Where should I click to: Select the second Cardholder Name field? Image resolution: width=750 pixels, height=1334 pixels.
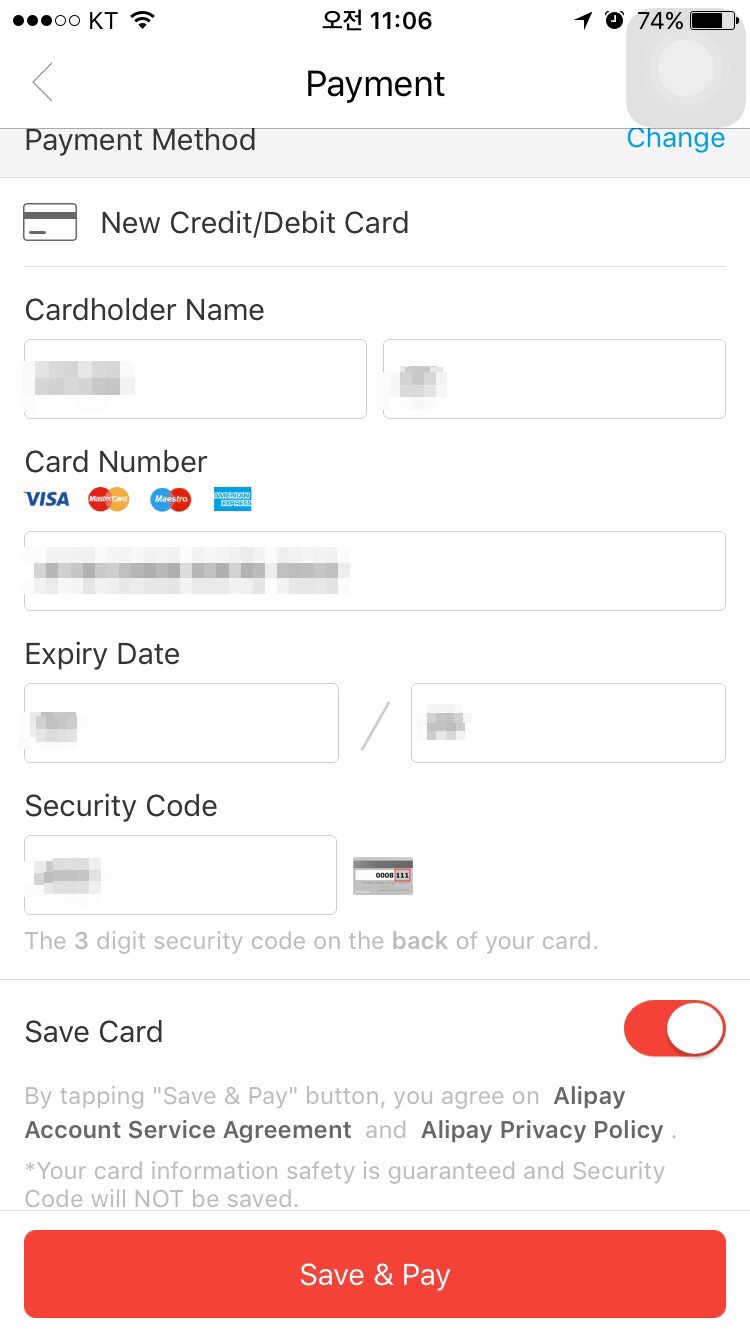coord(554,379)
